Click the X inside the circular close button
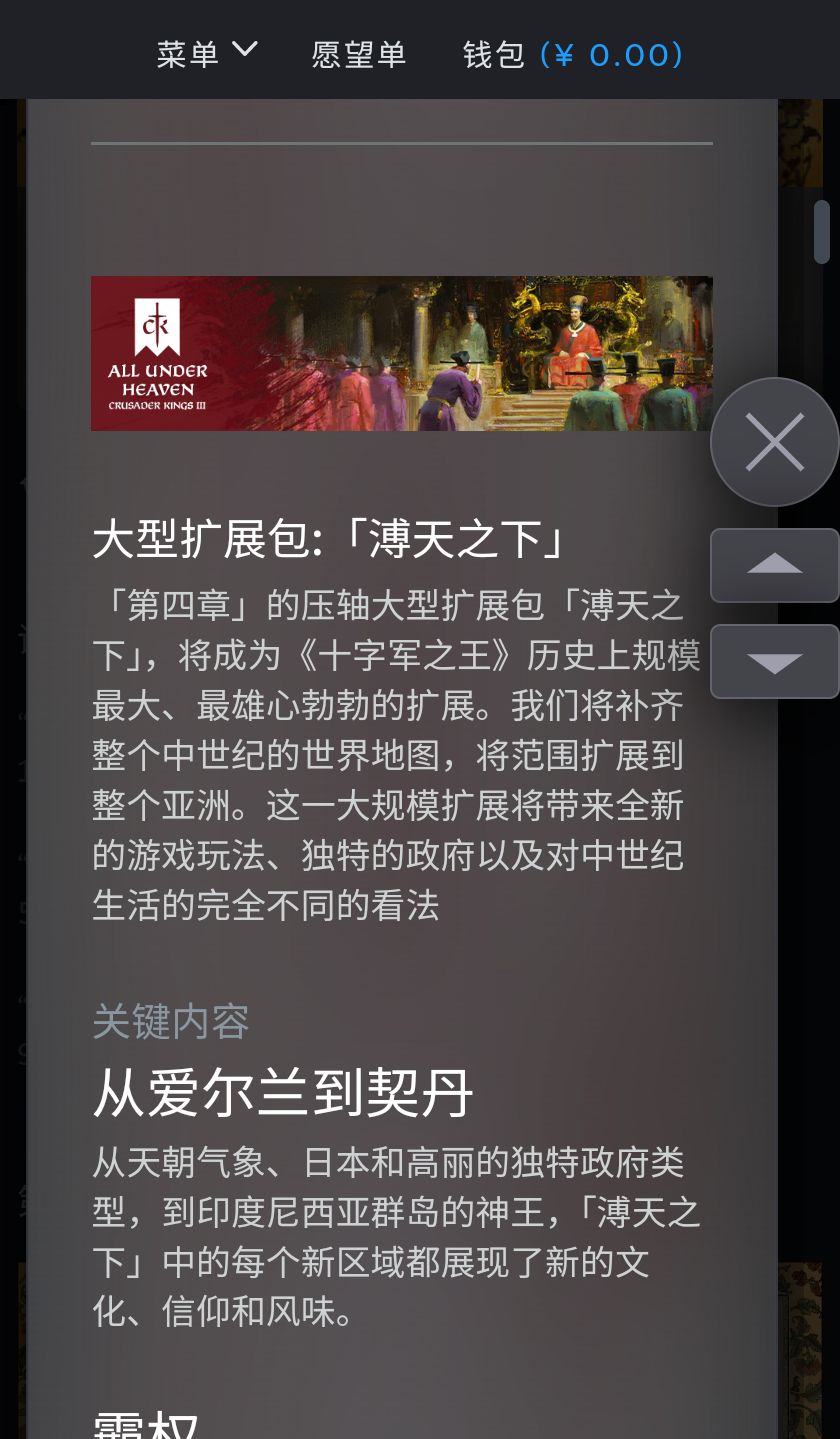The width and height of the screenshot is (840, 1439). click(x=775, y=441)
